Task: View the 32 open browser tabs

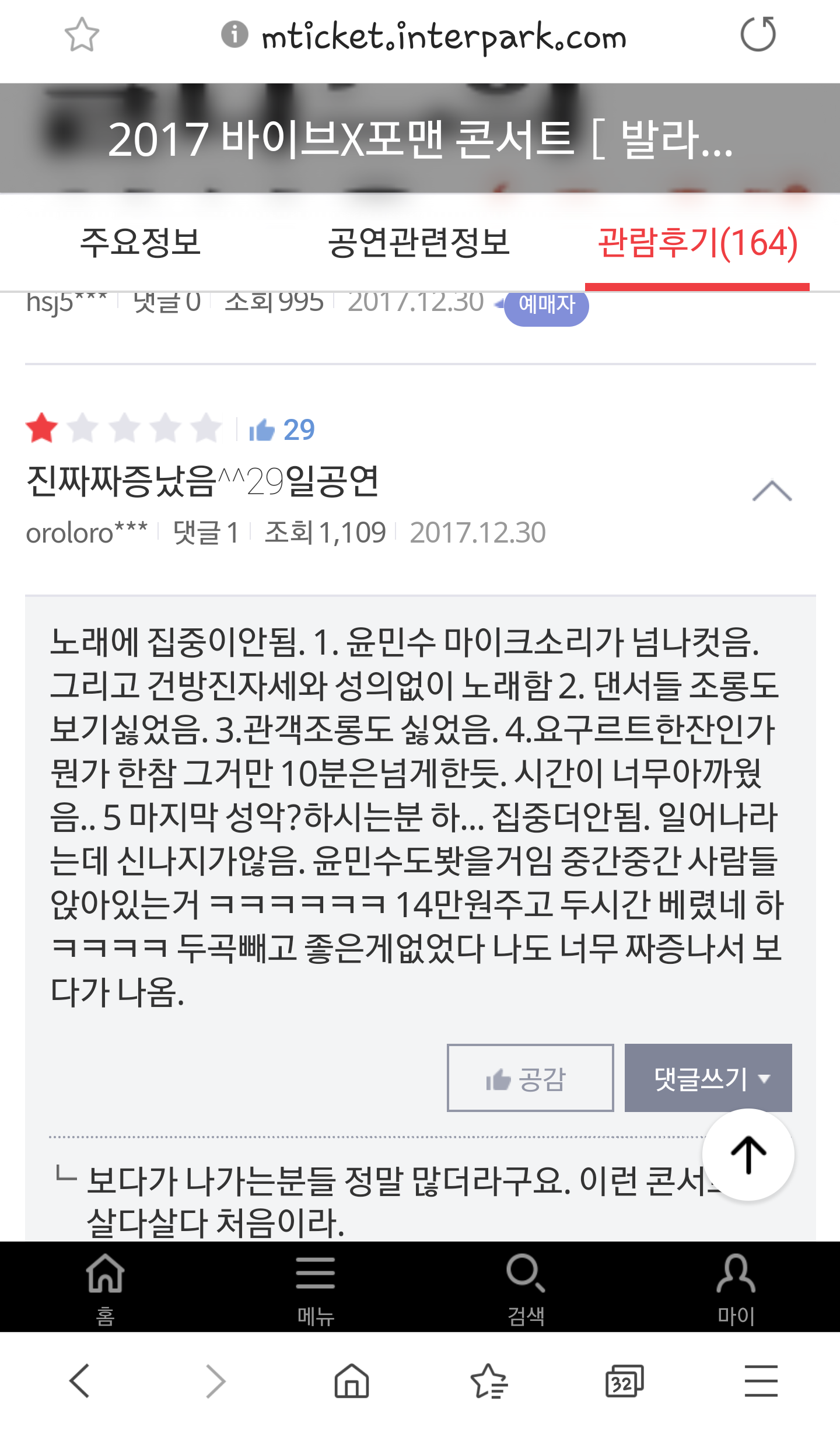Action: click(624, 1381)
